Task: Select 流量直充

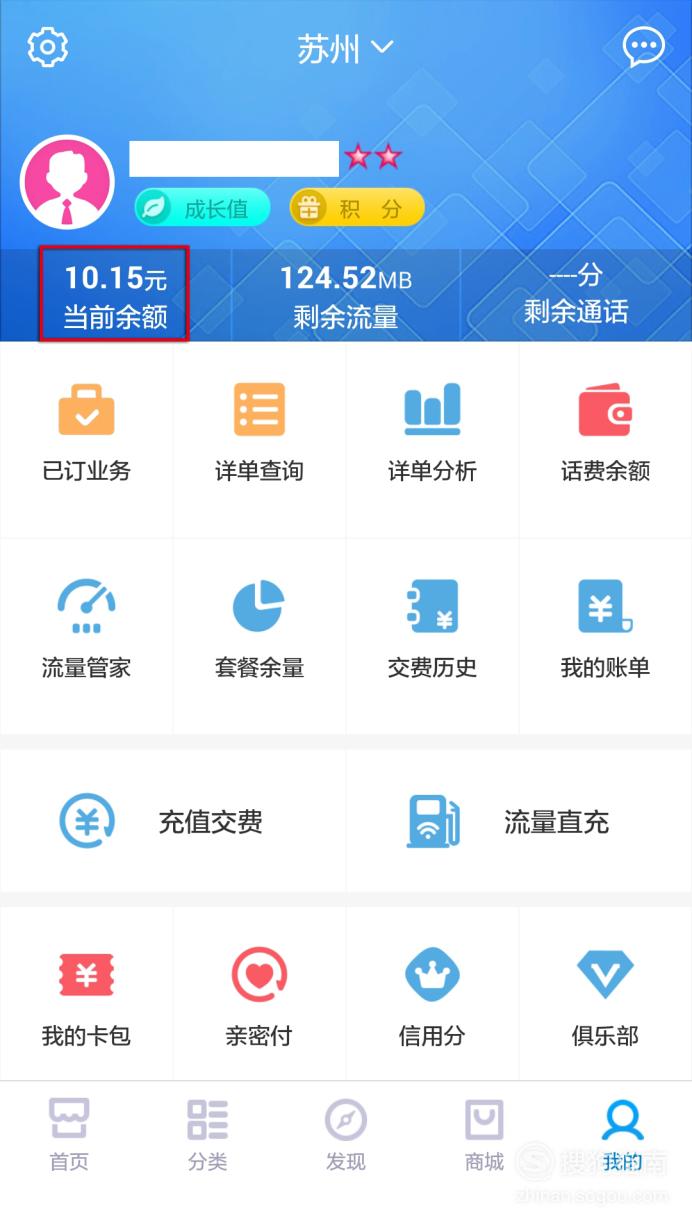Action: (519, 821)
